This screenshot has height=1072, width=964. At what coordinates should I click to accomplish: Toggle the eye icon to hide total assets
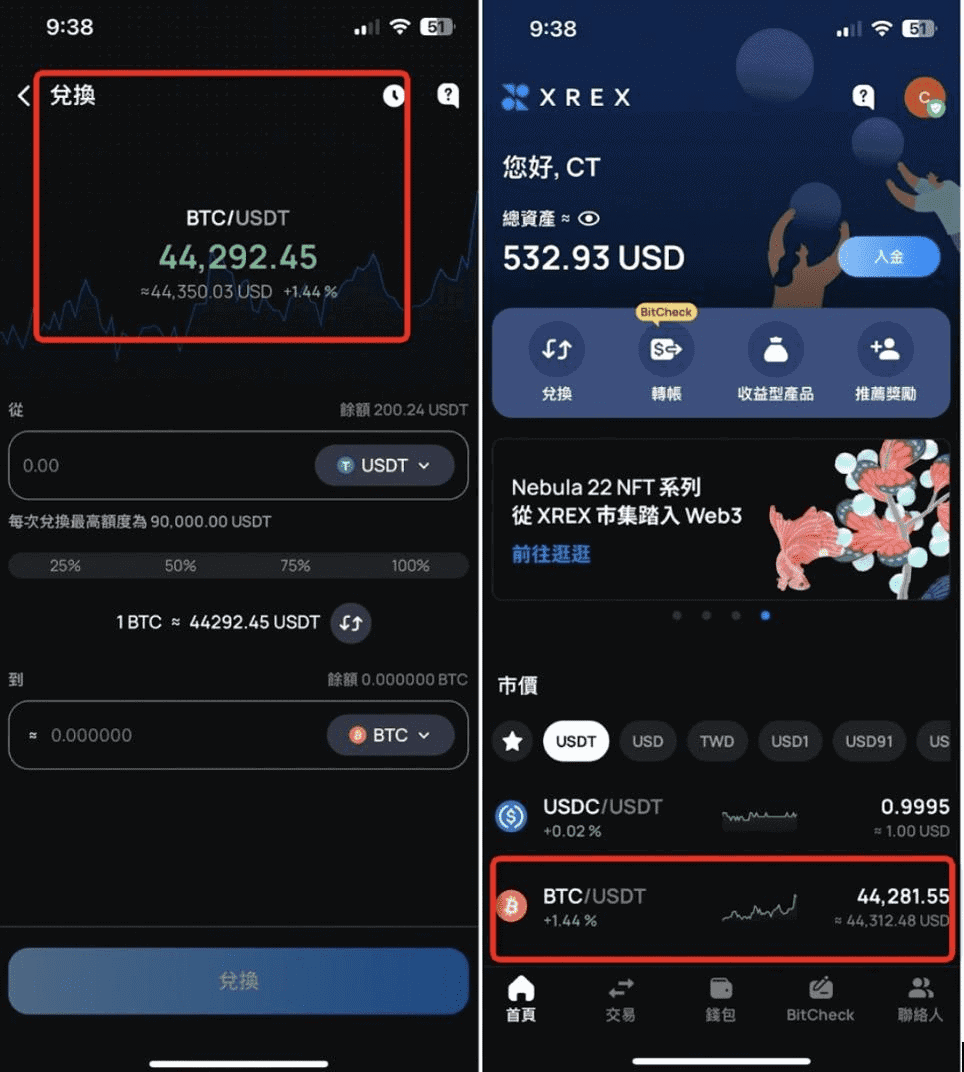point(589,218)
